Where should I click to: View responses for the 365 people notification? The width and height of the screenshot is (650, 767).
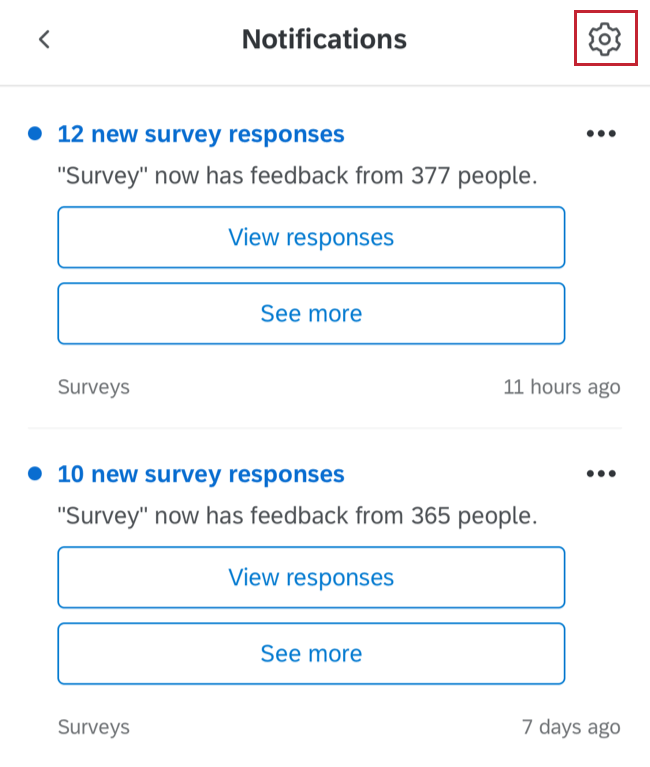[311, 577]
